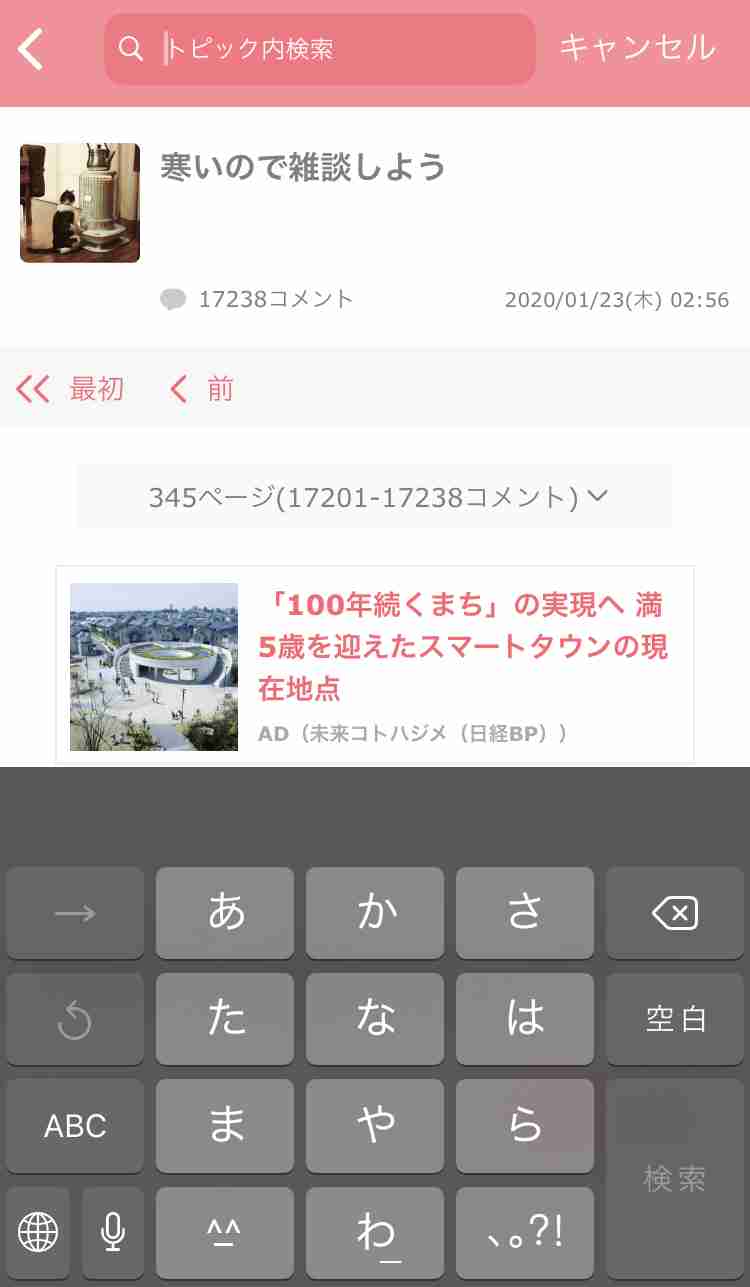Tap the punctuation 、。?! key

click(525, 1232)
